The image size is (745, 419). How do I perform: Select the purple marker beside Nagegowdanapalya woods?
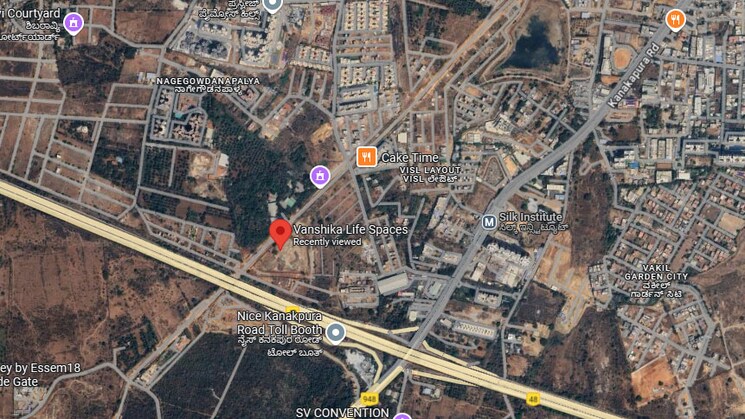pos(320,176)
